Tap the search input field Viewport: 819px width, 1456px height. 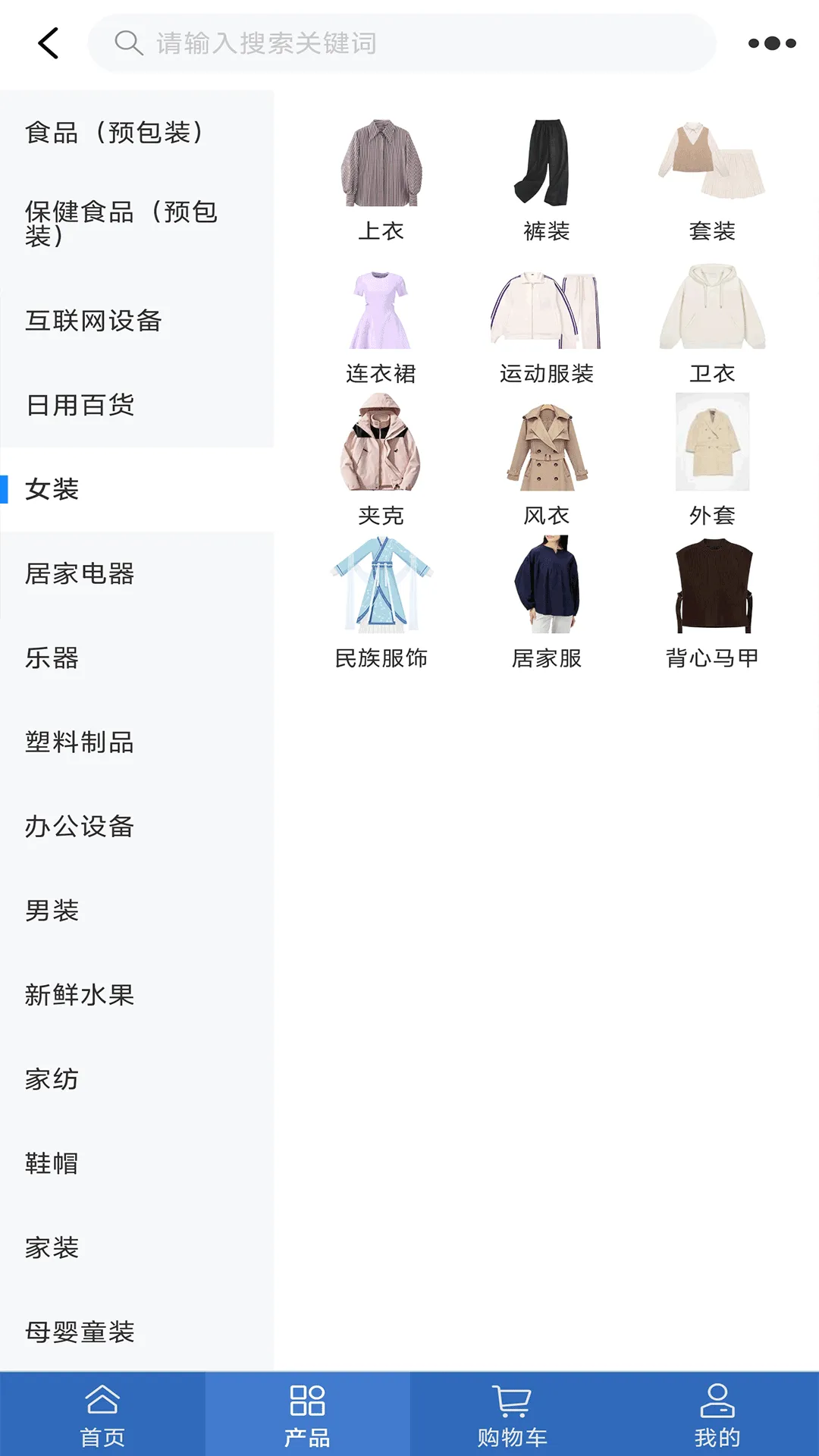tap(402, 42)
